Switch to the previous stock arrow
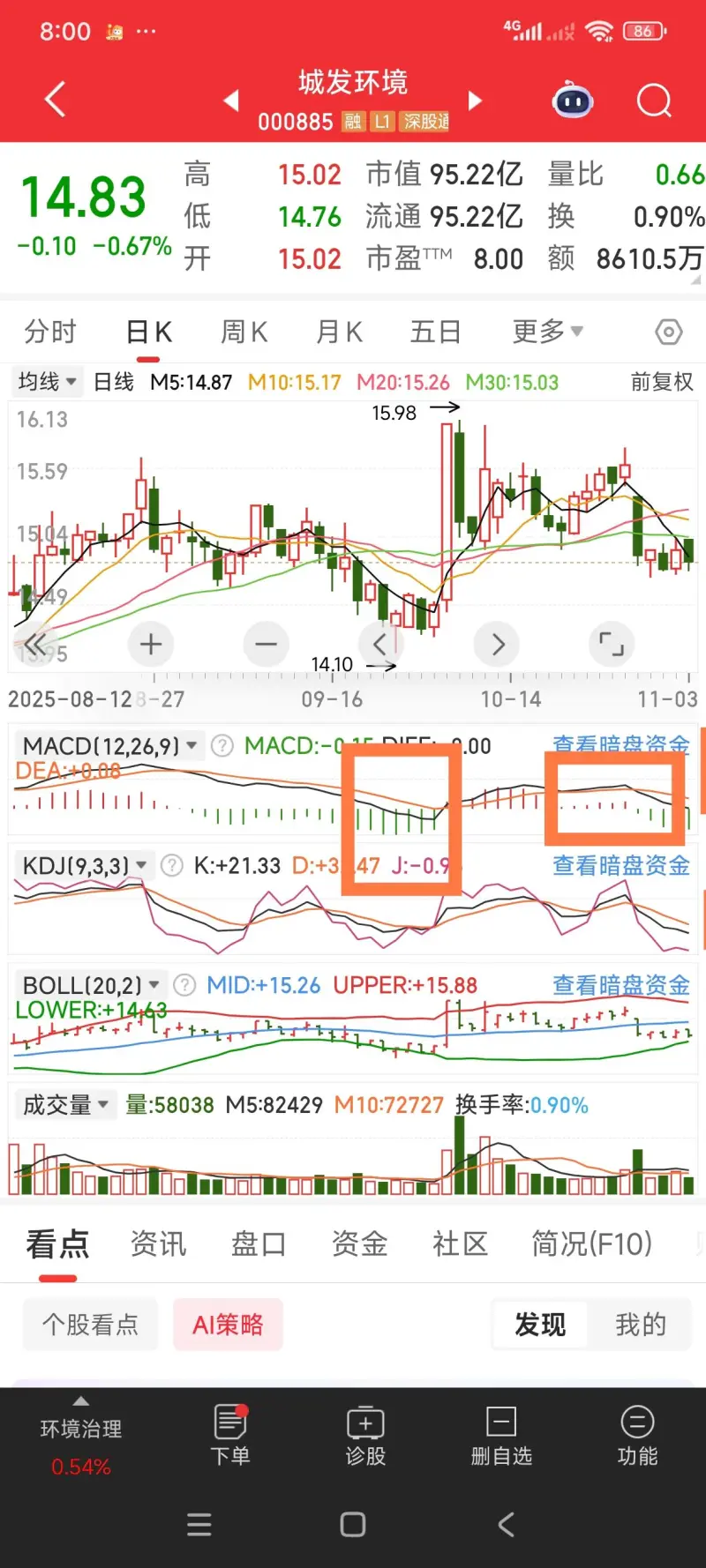 pyautogui.click(x=231, y=101)
